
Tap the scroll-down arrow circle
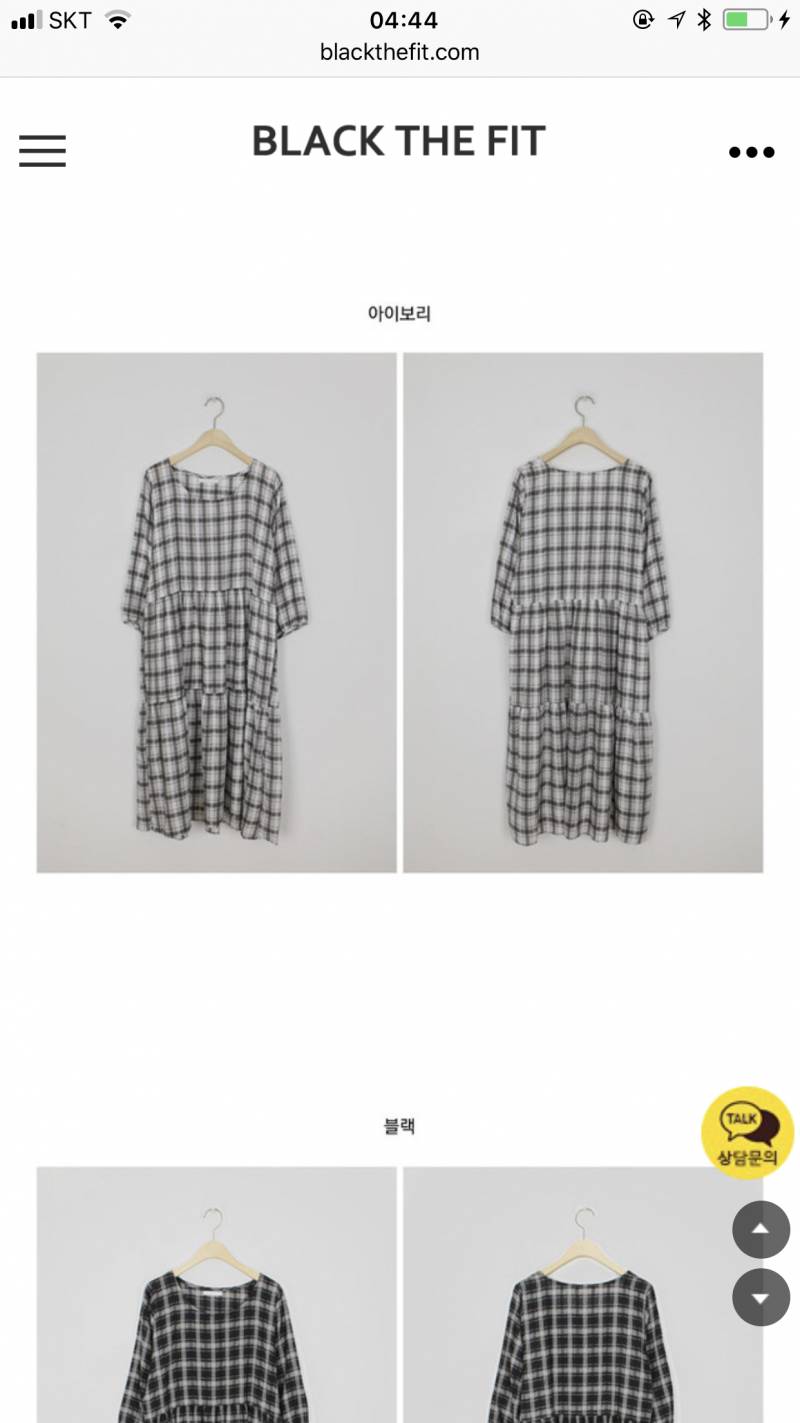click(x=761, y=1297)
